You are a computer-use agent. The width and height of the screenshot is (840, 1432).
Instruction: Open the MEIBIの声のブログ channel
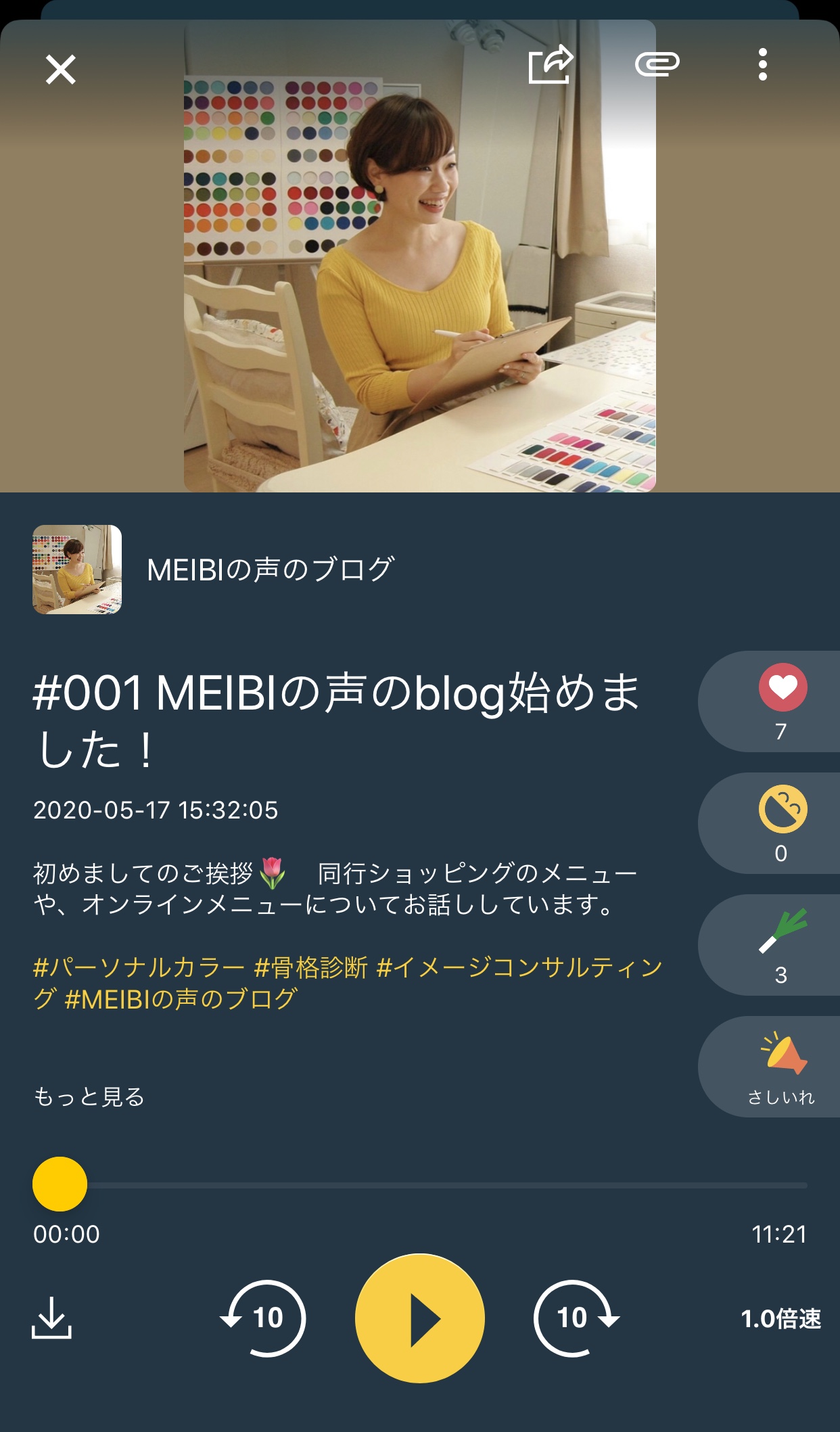pyautogui.click(x=271, y=570)
